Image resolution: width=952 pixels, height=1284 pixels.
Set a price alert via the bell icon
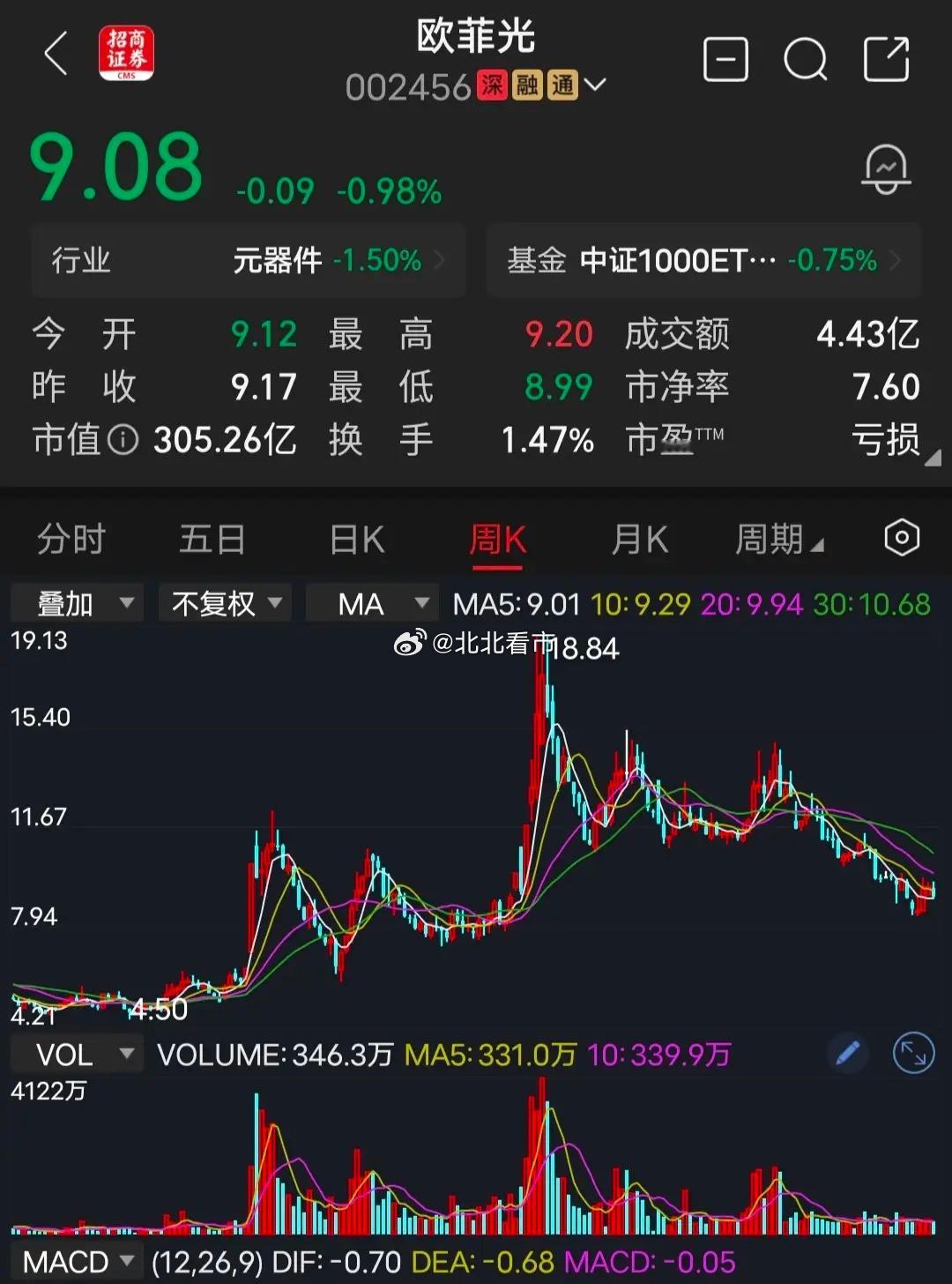click(x=889, y=168)
